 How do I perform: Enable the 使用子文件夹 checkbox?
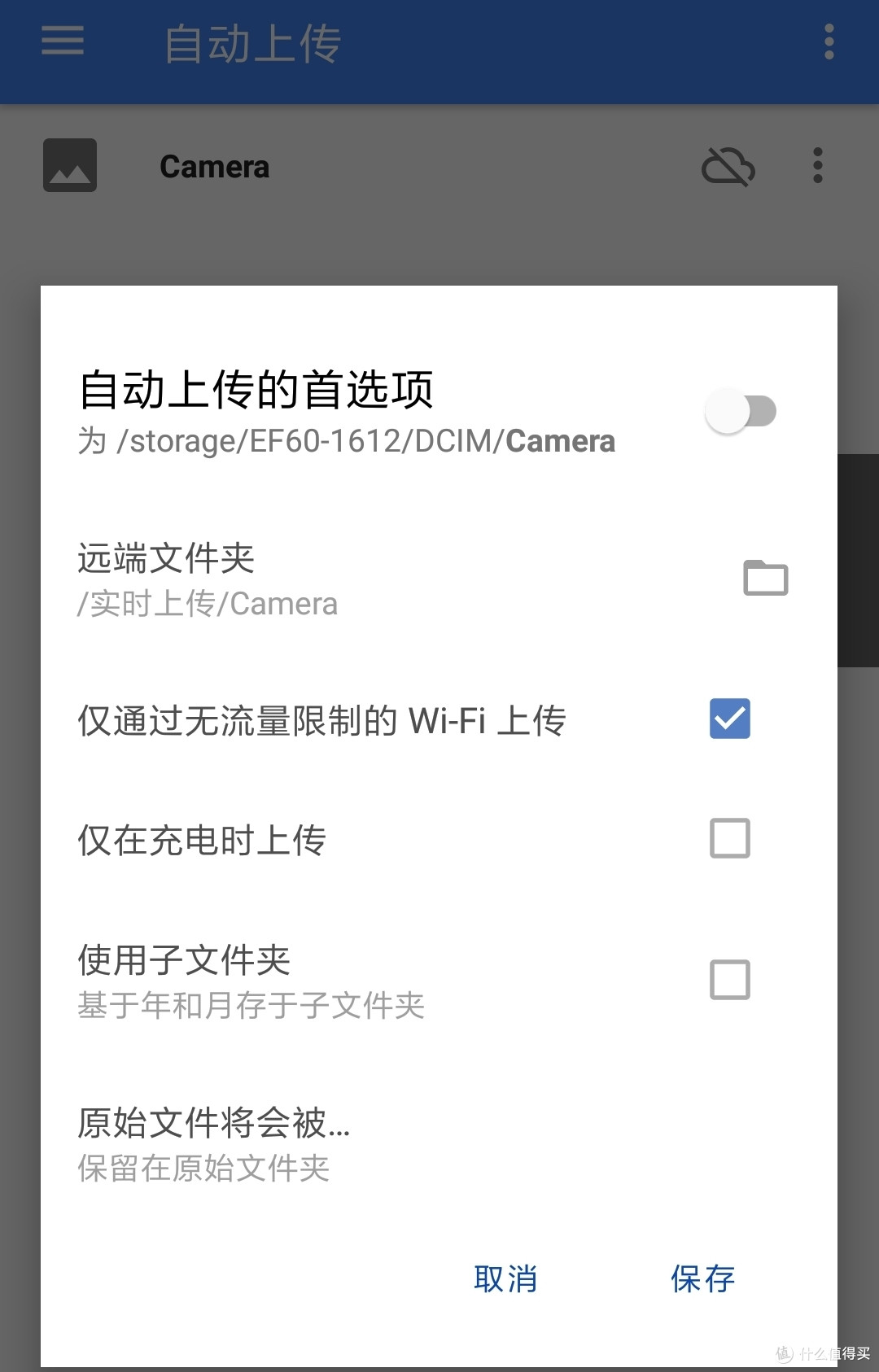tap(728, 979)
